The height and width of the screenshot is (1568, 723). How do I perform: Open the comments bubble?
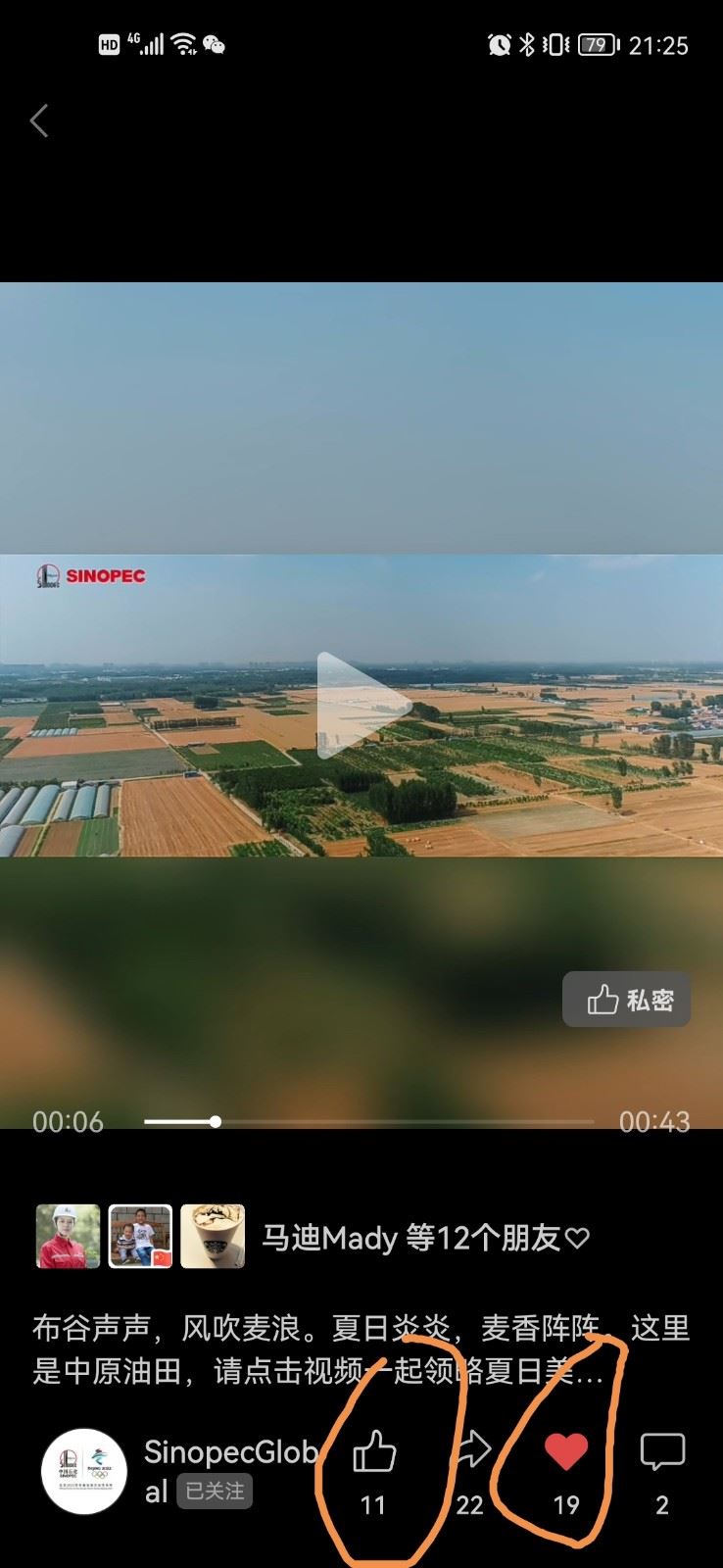tap(662, 1451)
